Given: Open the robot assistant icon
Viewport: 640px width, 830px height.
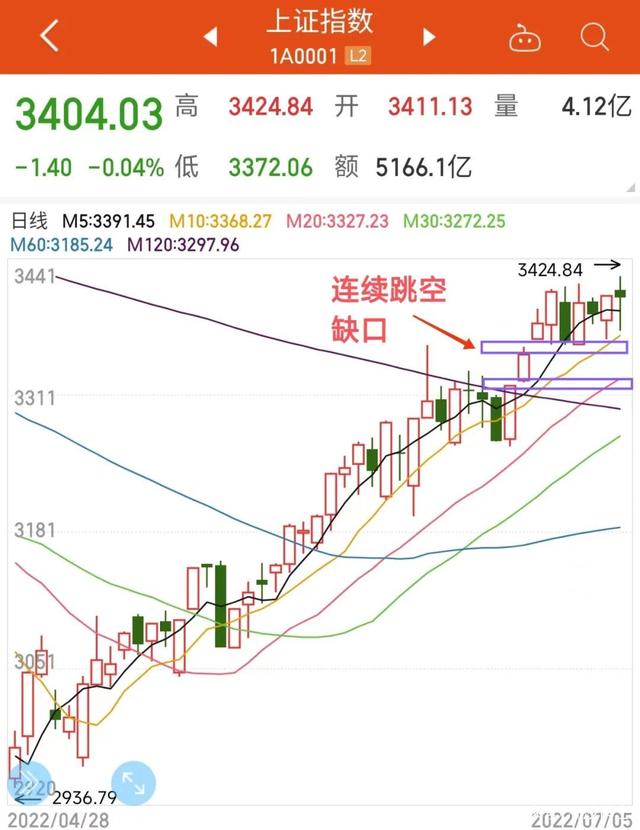Looking at the screenshot, I should 523,38.
